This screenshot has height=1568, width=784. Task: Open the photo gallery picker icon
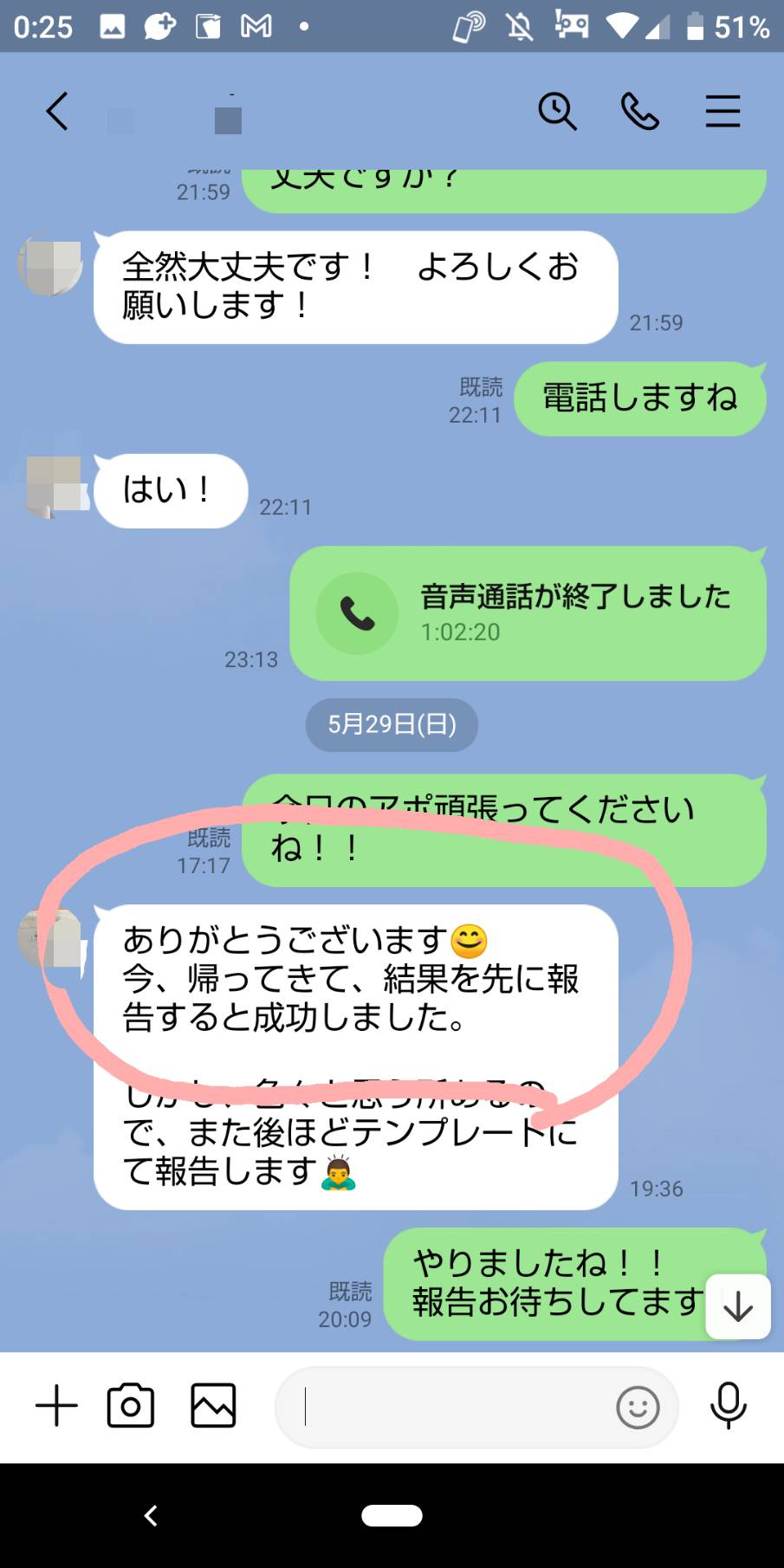click(x=211, y=1406)
